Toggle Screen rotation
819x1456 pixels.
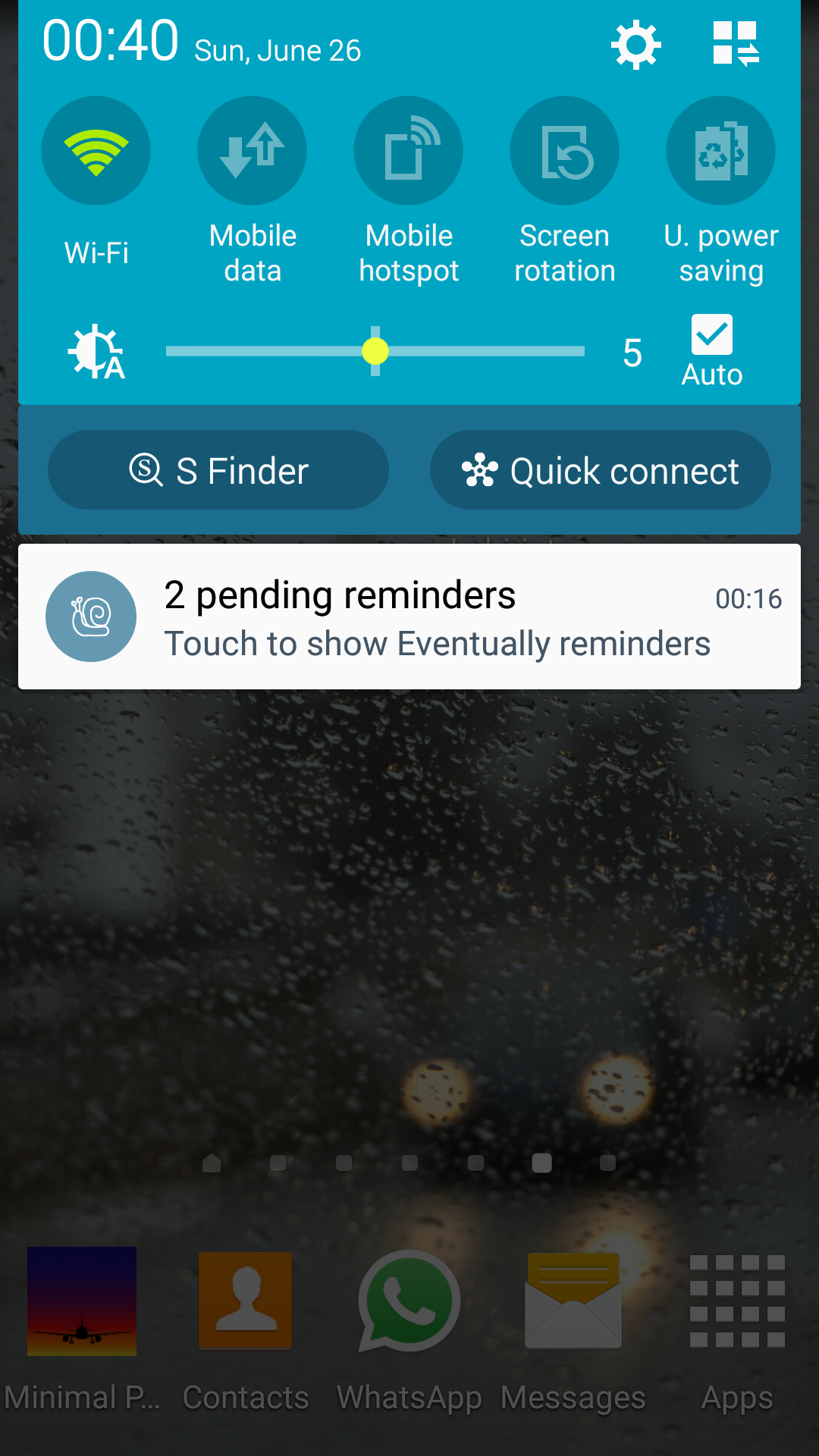tap(565, 151)
